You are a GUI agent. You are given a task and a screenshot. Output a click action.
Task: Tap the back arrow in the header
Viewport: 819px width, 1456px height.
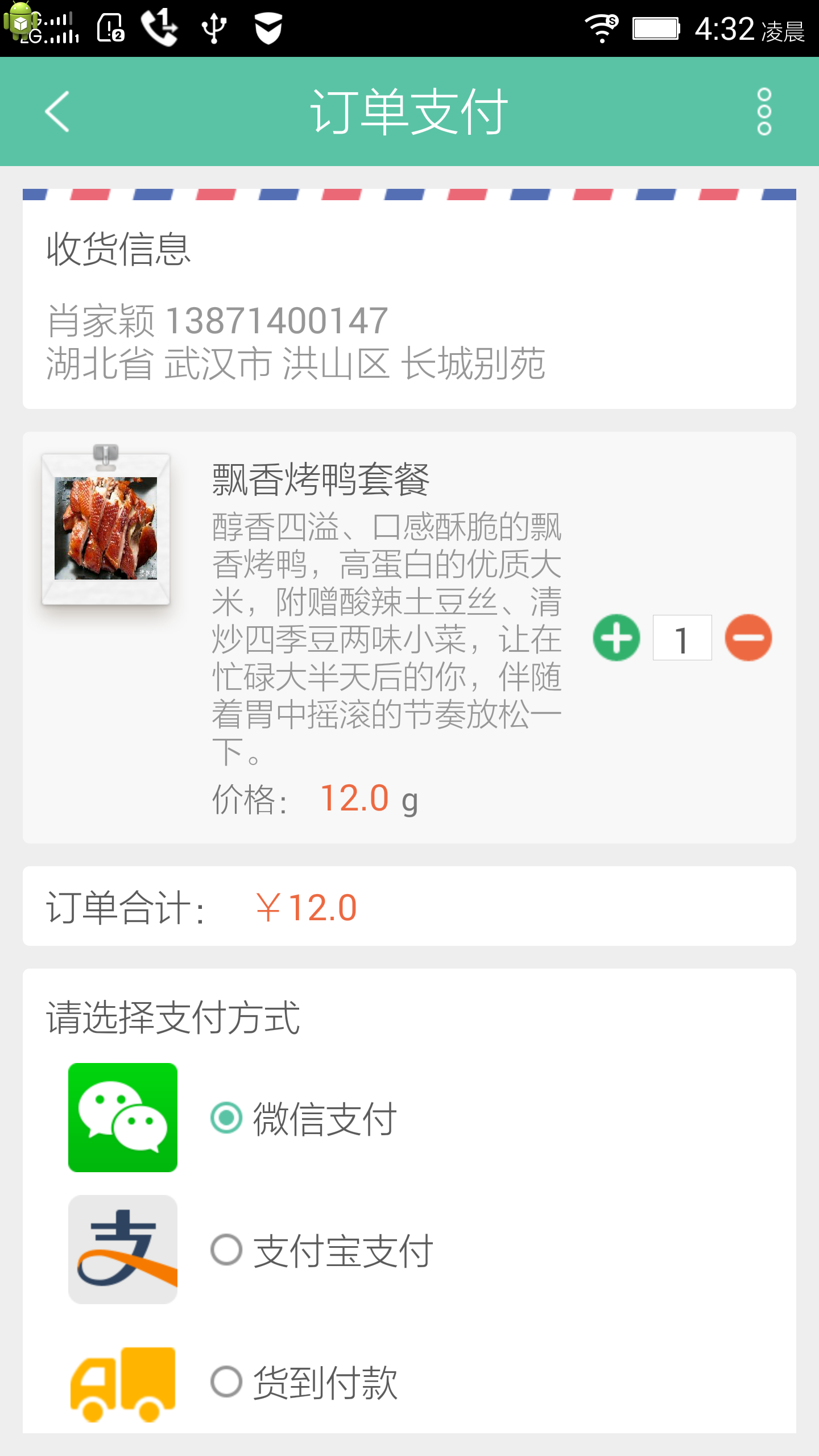(x=57, y=111)
